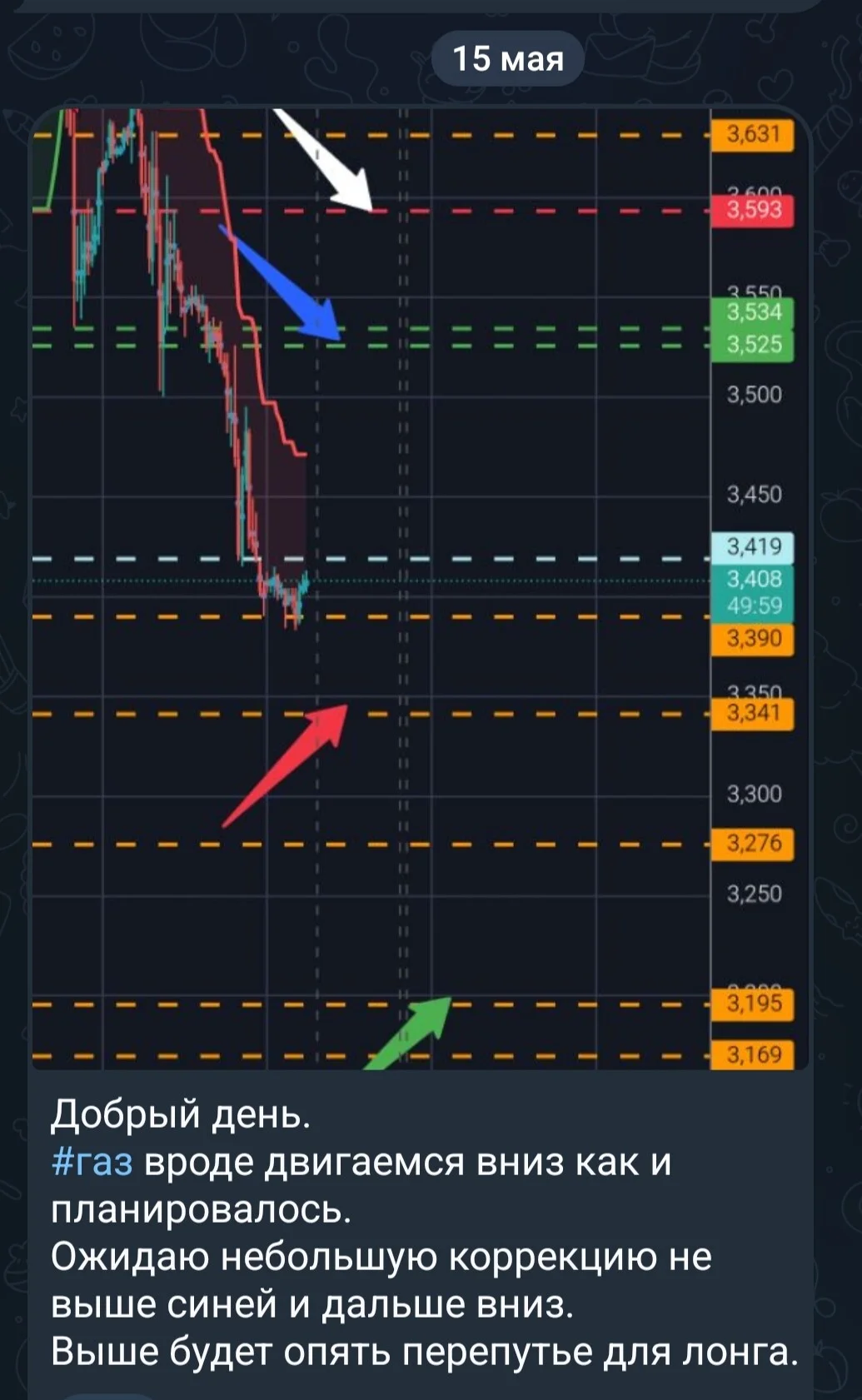The width and height of the screenshot is (862, 1400).
Task: Open the chart image in the post
Action: (421, 588)
